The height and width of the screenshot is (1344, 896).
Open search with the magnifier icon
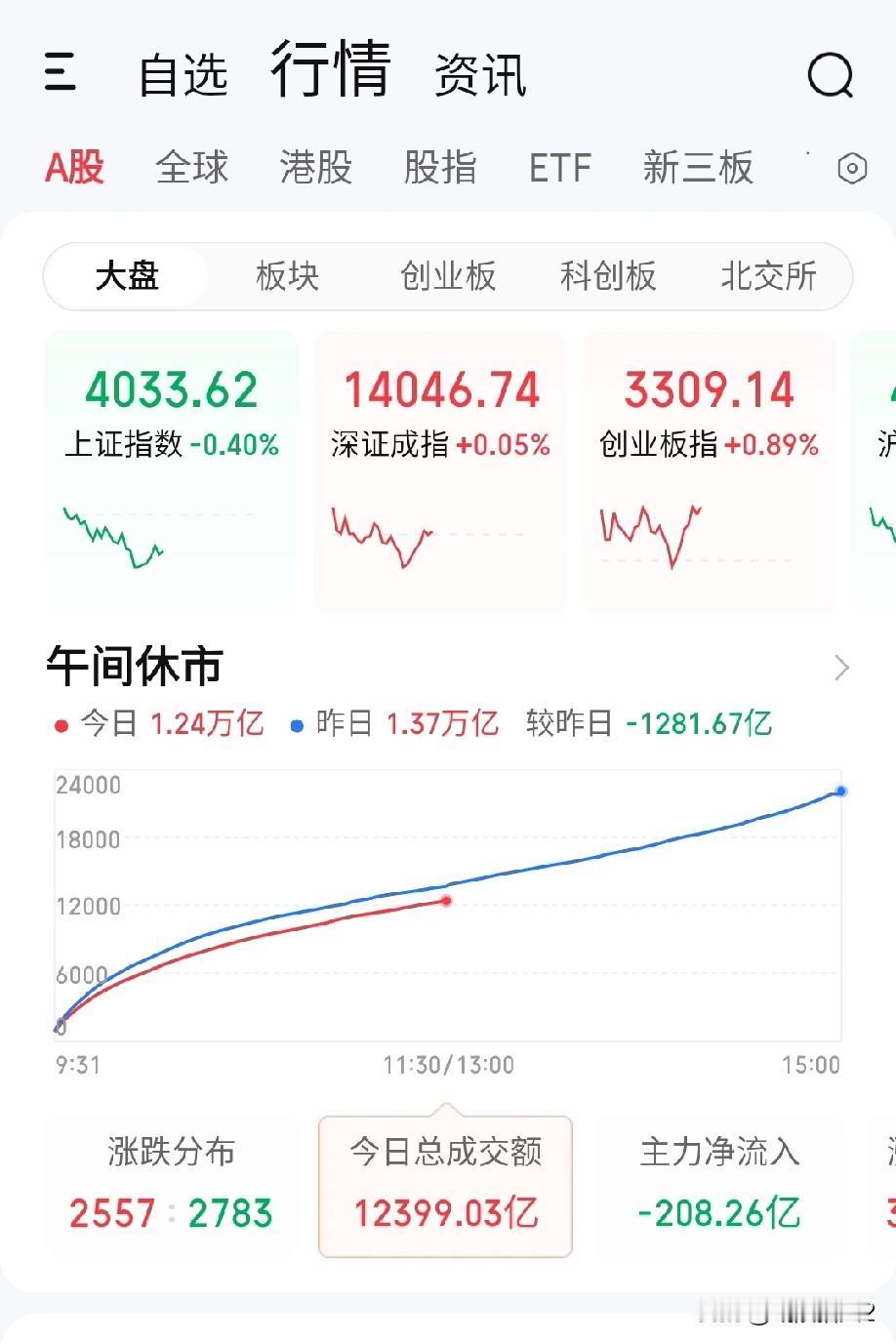(x=829, y=73)
